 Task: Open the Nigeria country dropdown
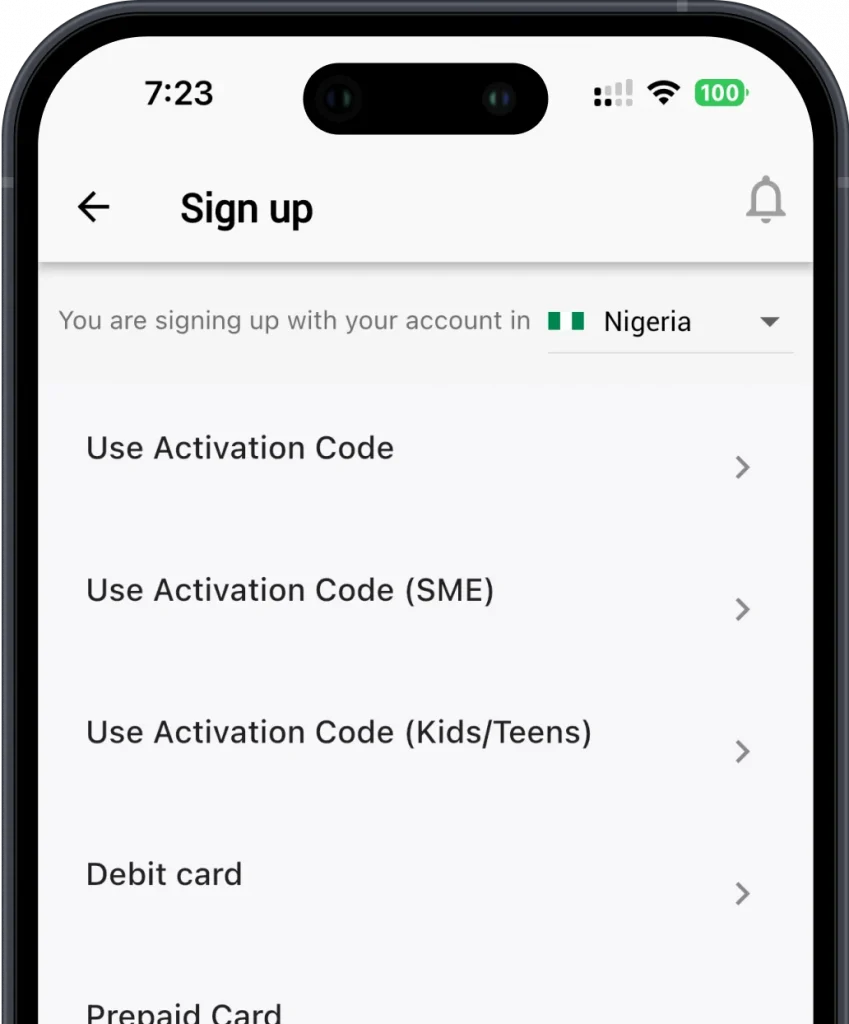(x=670, y=322)
